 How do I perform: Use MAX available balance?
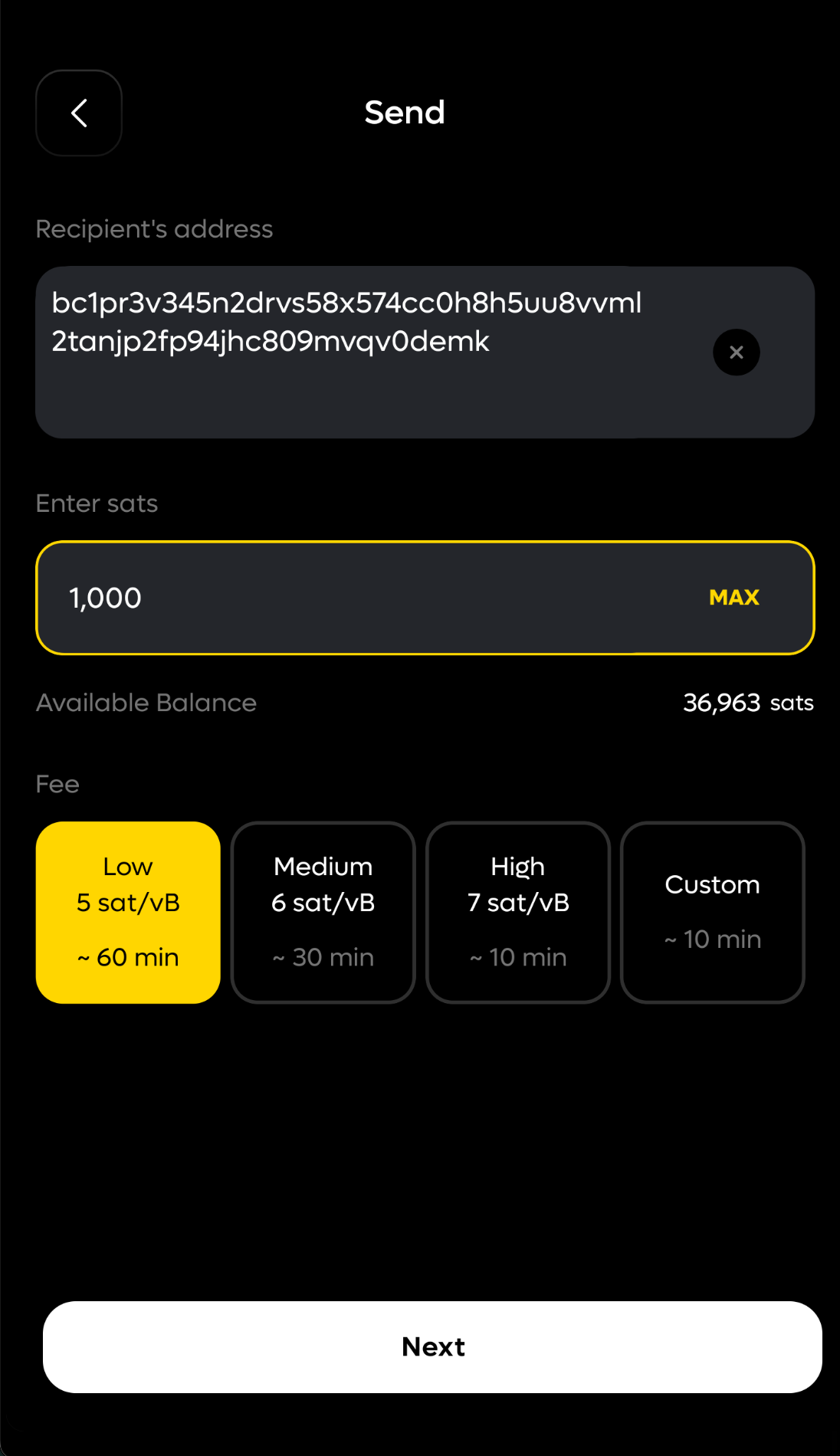(733, 598)
